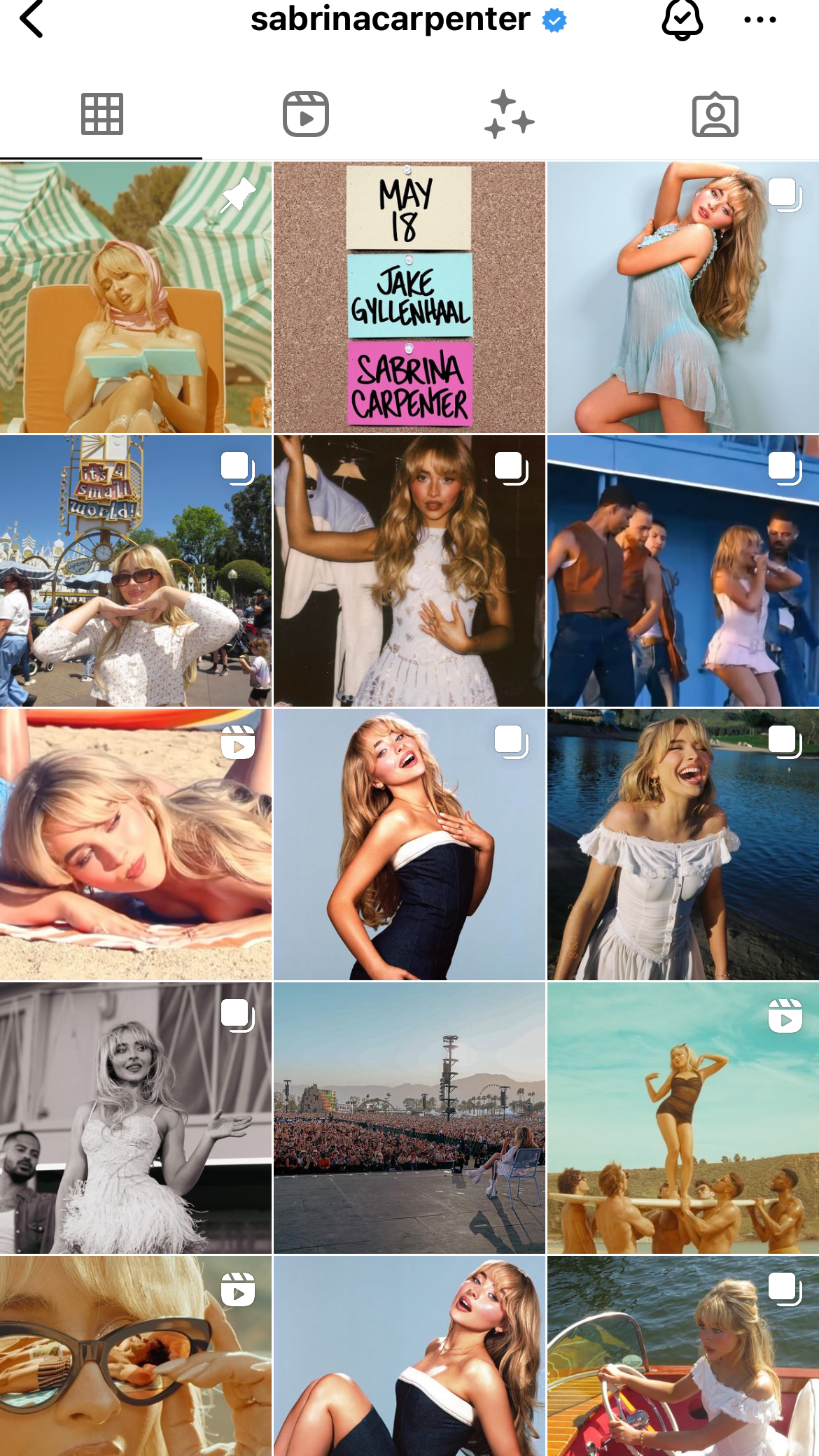The height and width of the screenshot is (1456, 819).
Task: Open the white dress by coat rack post
Action: coord(409,570)
